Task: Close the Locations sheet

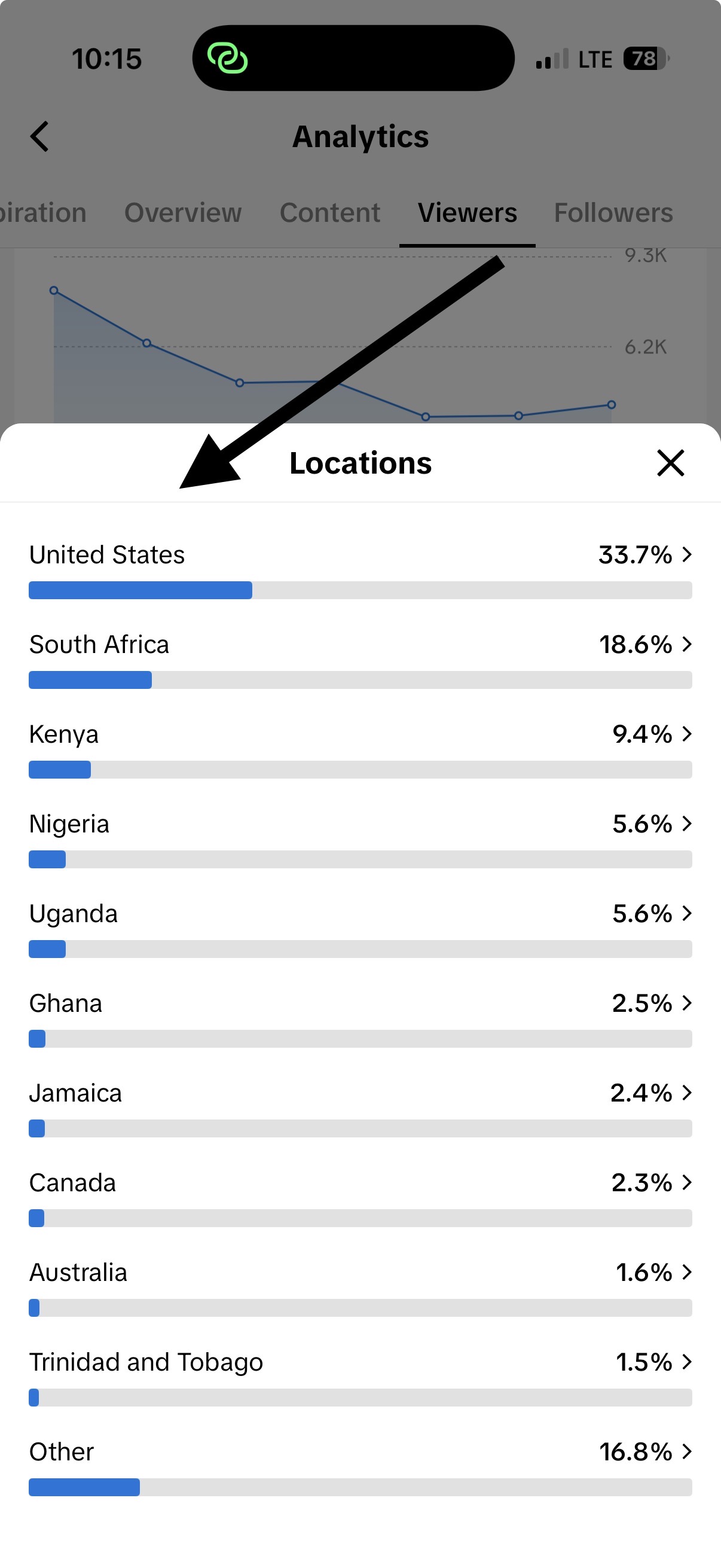Action: click(x=671, y=463)
